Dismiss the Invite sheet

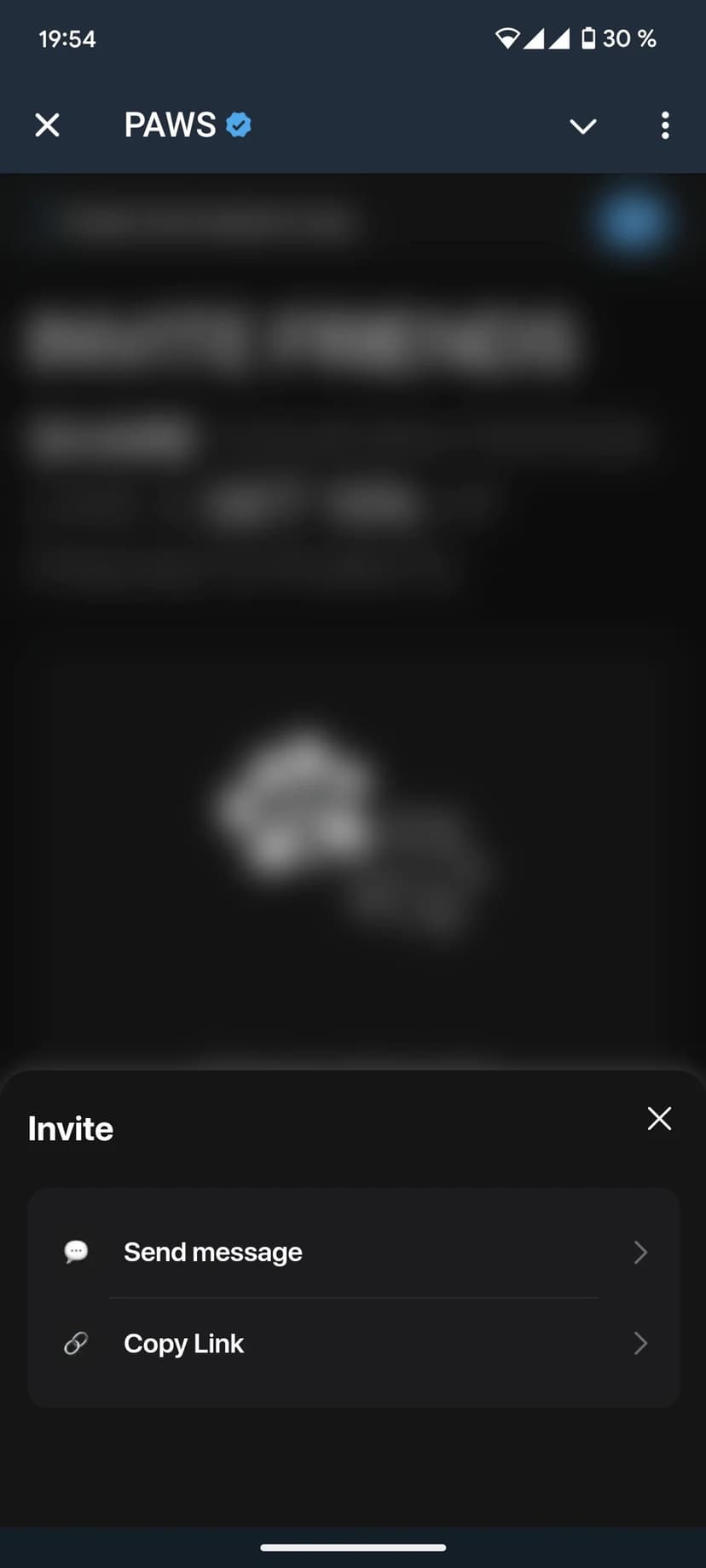(x=659, y=1118)
